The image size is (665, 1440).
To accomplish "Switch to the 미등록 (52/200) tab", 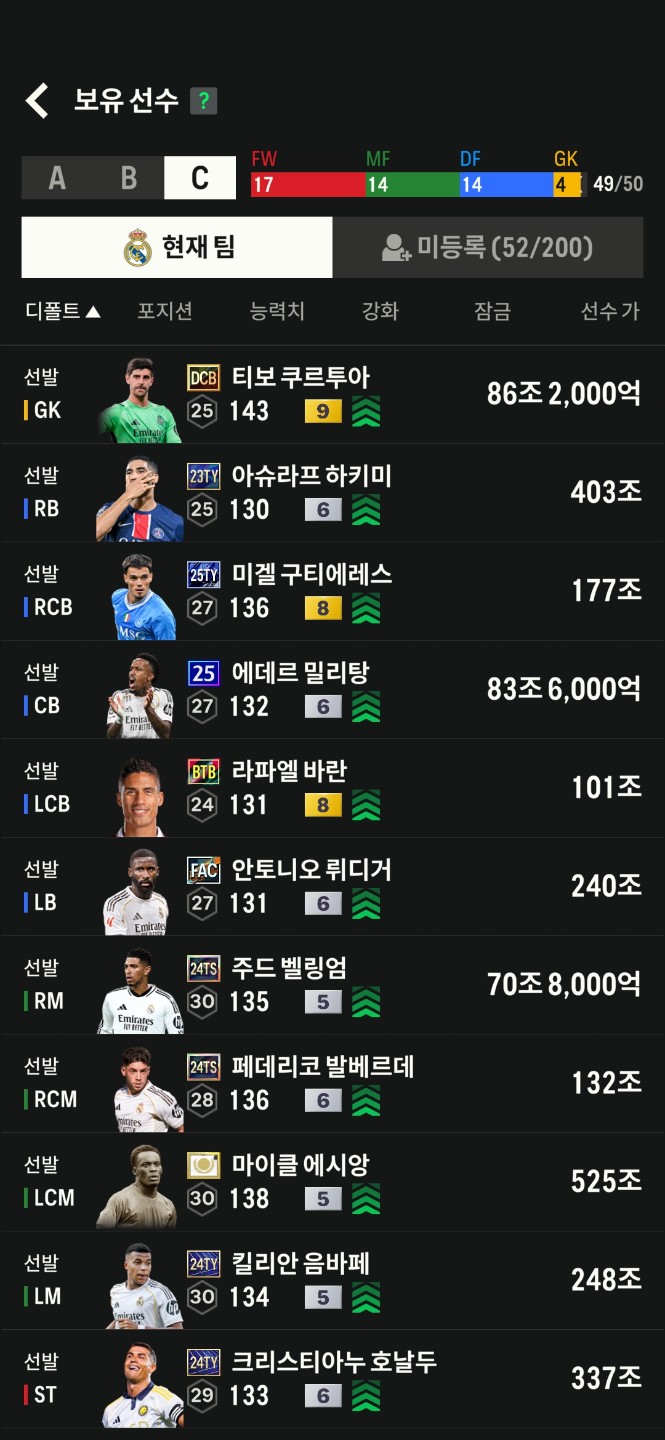I will [488, 247].
